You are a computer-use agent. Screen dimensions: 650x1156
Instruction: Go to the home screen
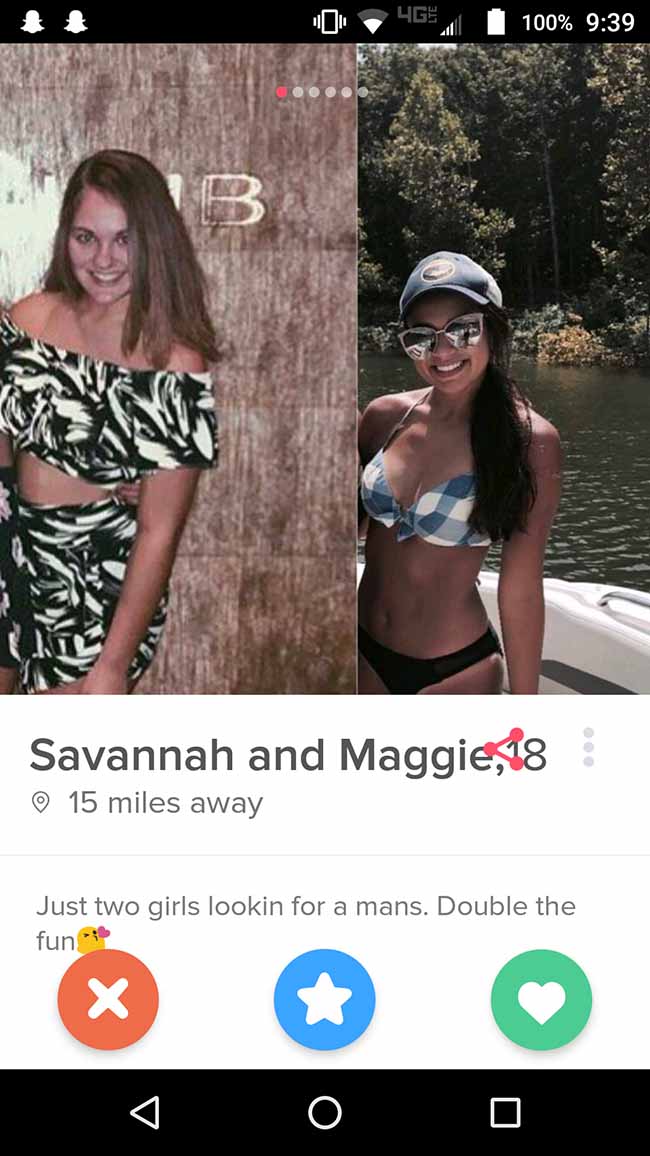325,1112
